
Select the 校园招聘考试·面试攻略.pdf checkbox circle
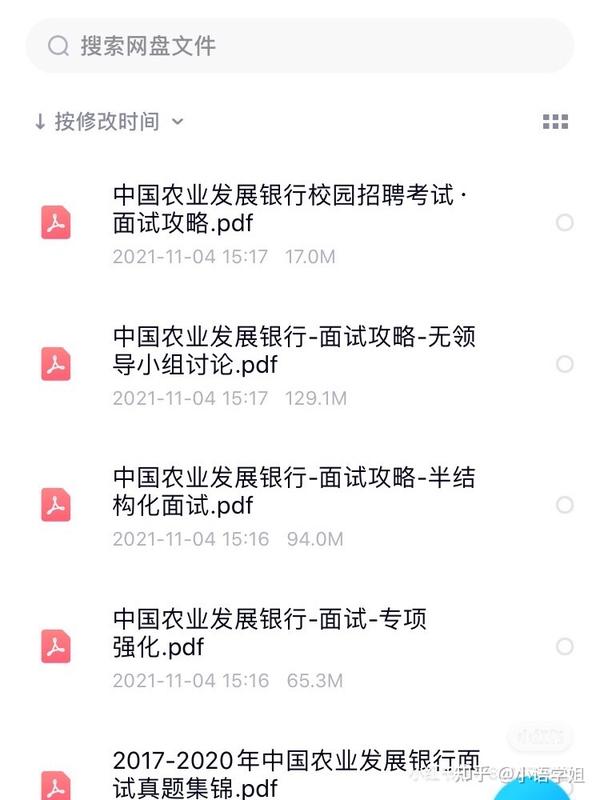(x=565, y=223)
